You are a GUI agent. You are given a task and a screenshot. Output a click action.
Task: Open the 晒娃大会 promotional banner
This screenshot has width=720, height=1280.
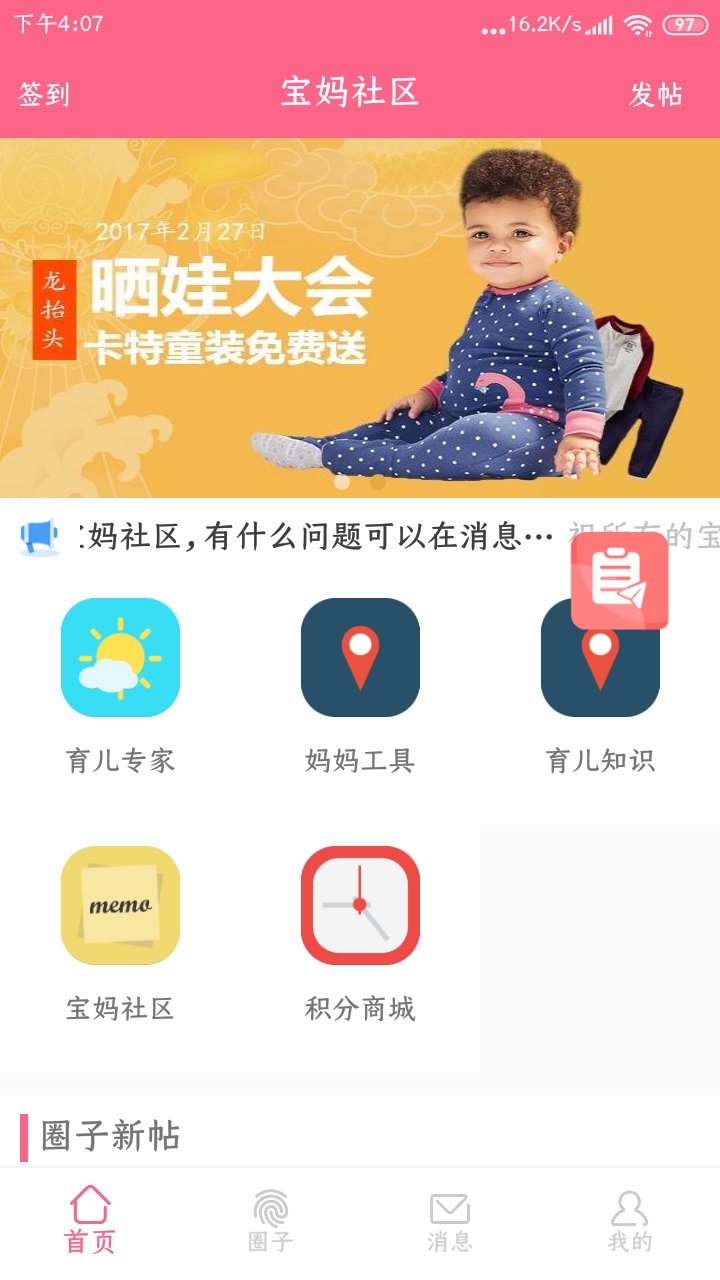tap(360, 318)
